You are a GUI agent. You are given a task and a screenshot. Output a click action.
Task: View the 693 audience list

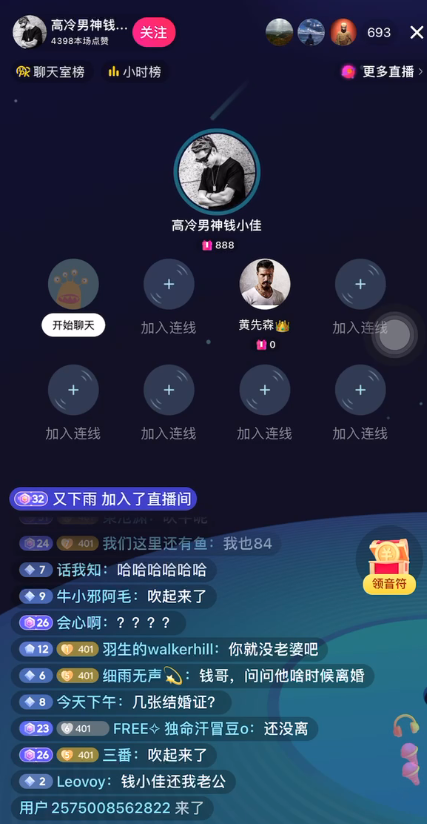(x=379, y=33)
